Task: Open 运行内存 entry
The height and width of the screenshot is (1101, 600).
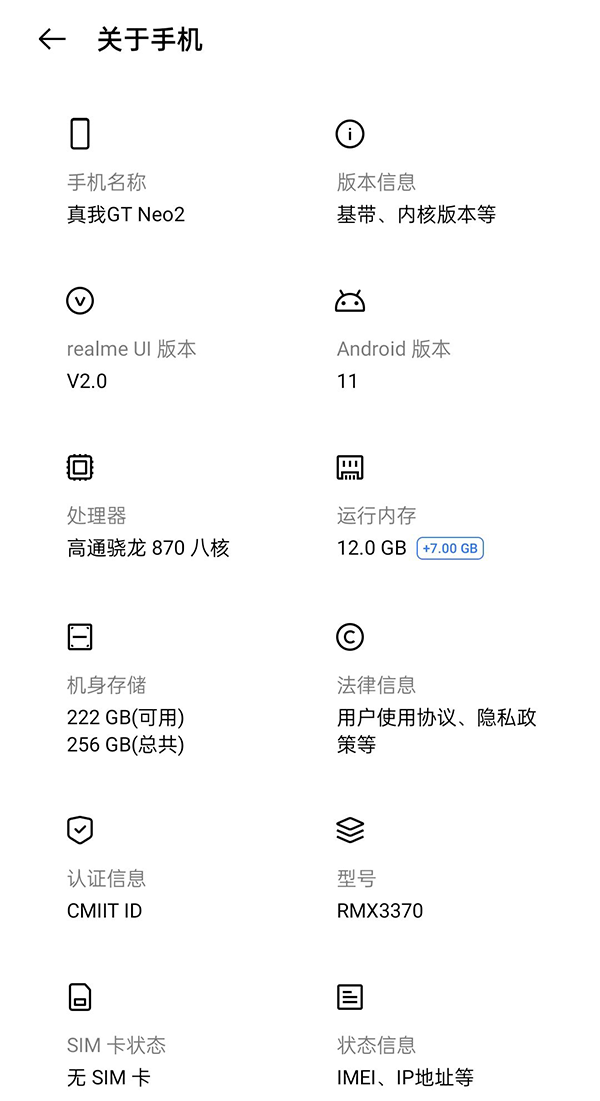Action: (372, 531)
